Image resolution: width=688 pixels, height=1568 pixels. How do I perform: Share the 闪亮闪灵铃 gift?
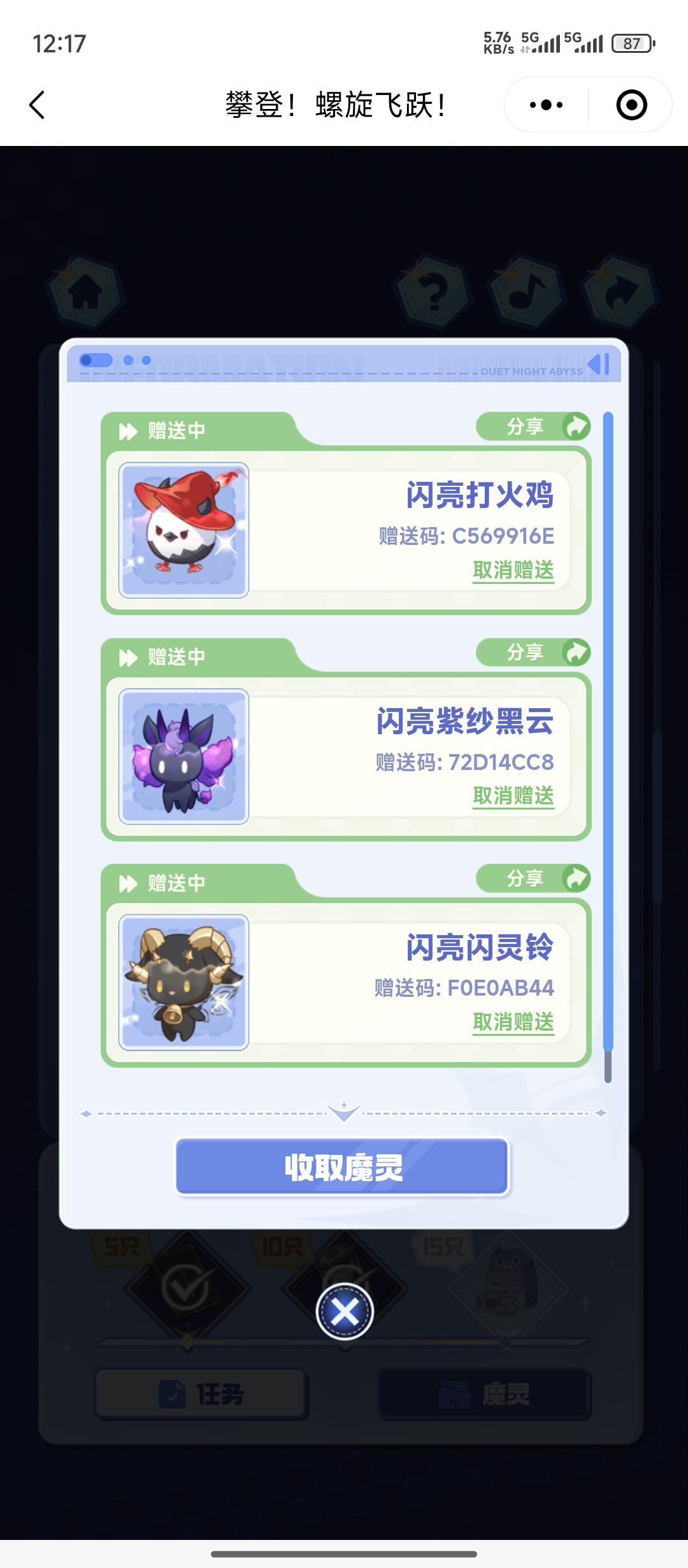point(534,878)
